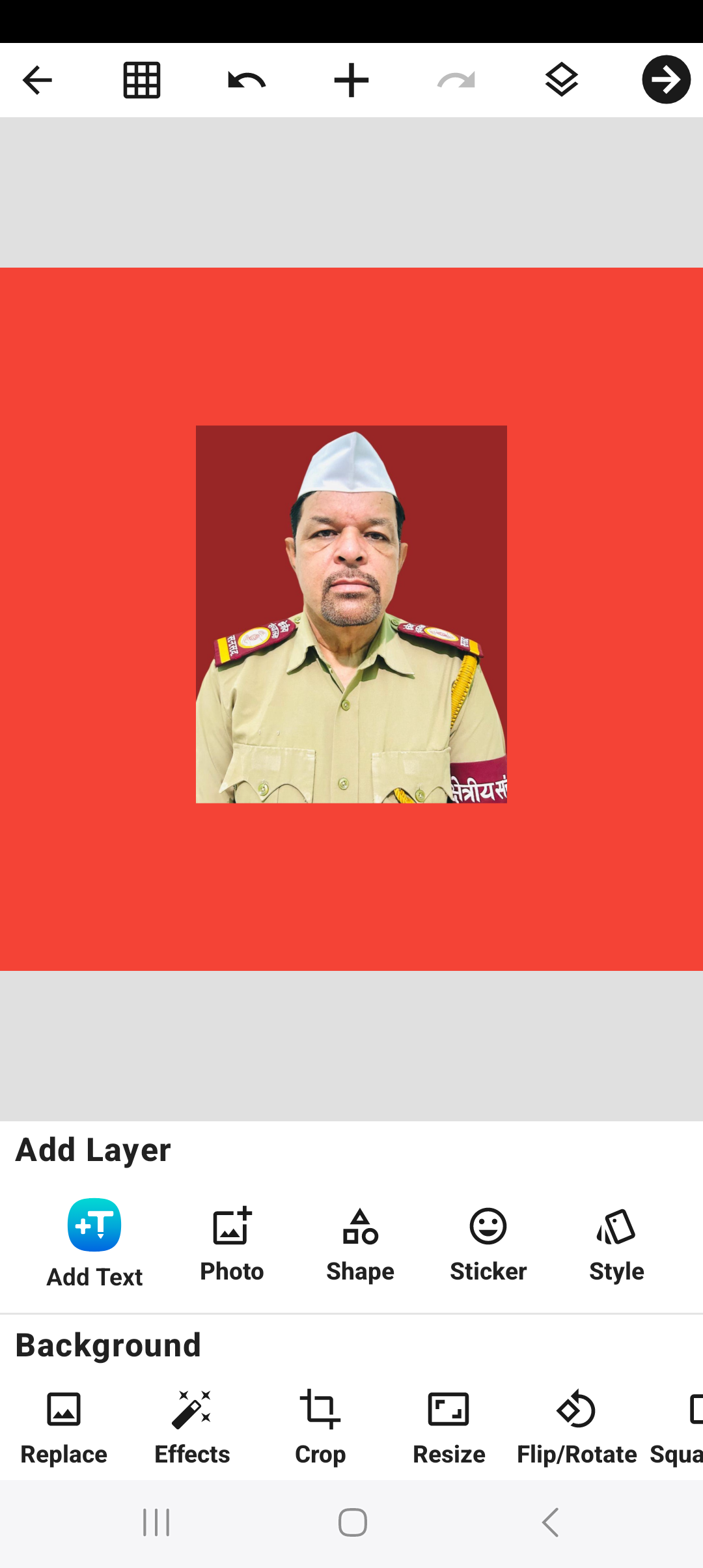This screenshot has width=703, height=1568.
Task: Add Text layer to the canvas
Action: pyautogui.click(x=94, y=1243)
